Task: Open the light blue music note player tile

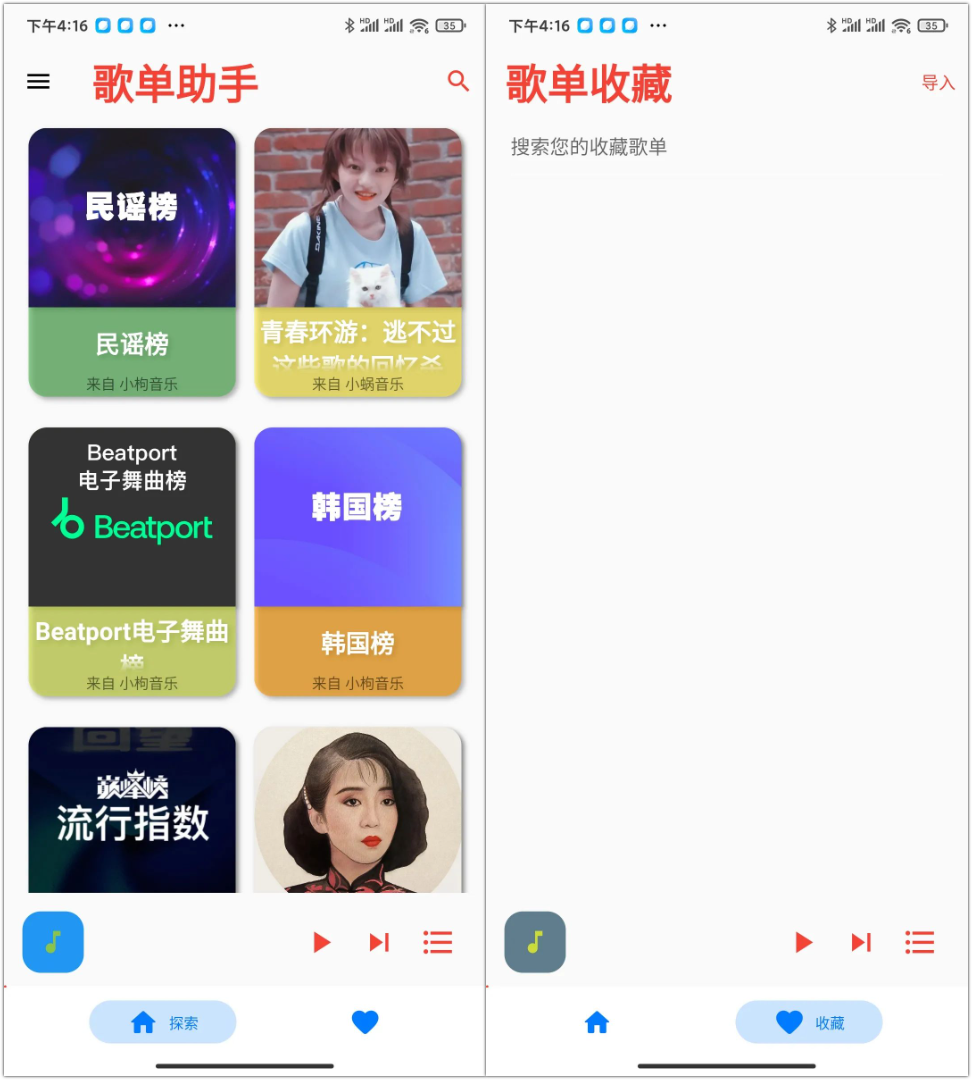Action: 53,942
